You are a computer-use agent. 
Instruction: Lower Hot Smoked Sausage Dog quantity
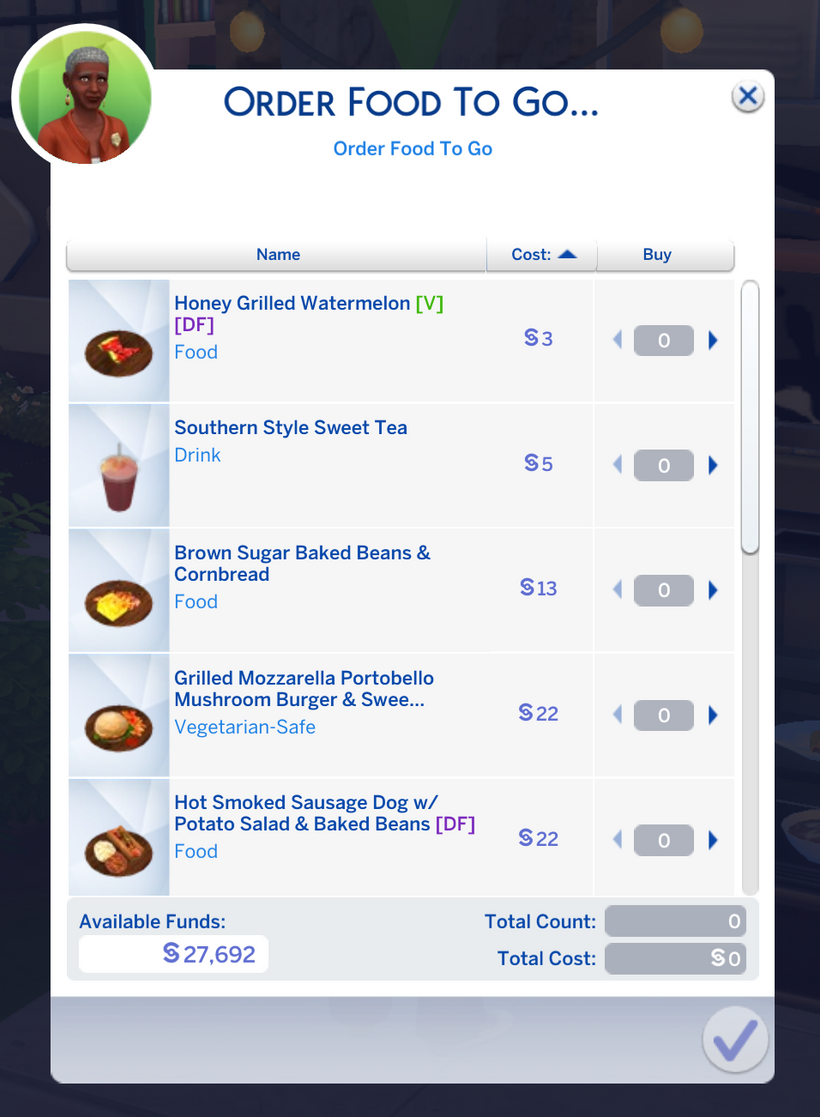(617, 841)
